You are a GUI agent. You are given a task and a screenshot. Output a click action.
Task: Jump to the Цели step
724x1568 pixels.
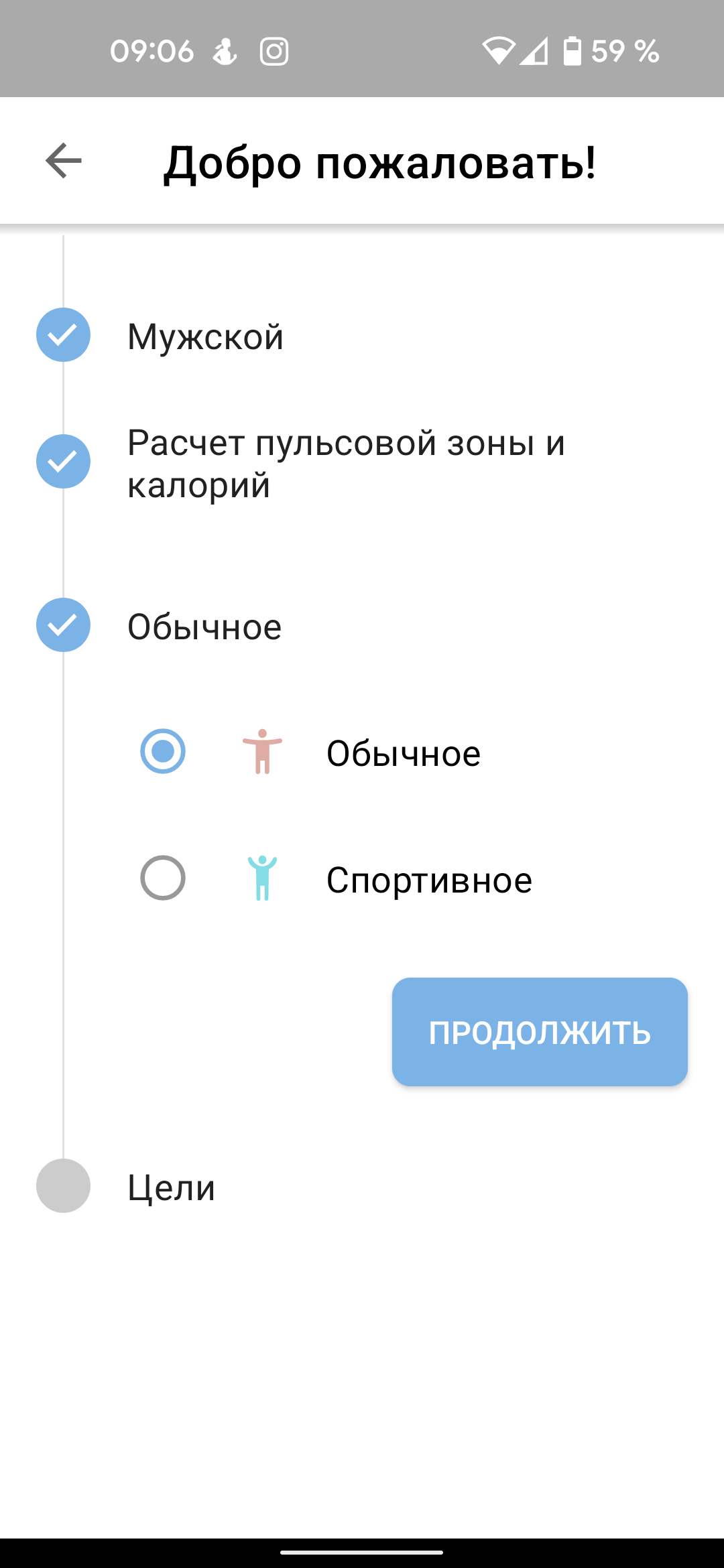(x=171, y=1187)
